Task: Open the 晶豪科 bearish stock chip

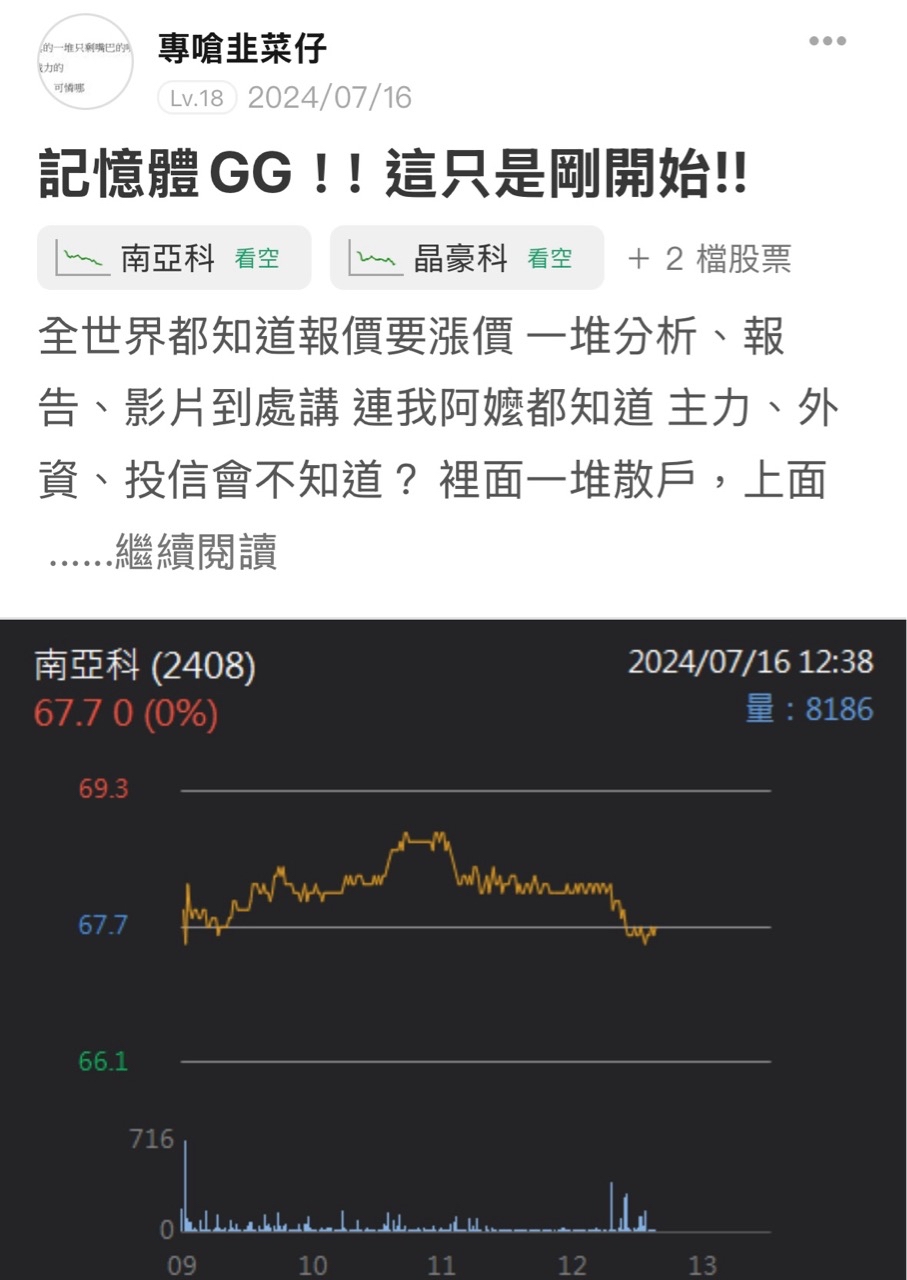Action: click(466, 259)
